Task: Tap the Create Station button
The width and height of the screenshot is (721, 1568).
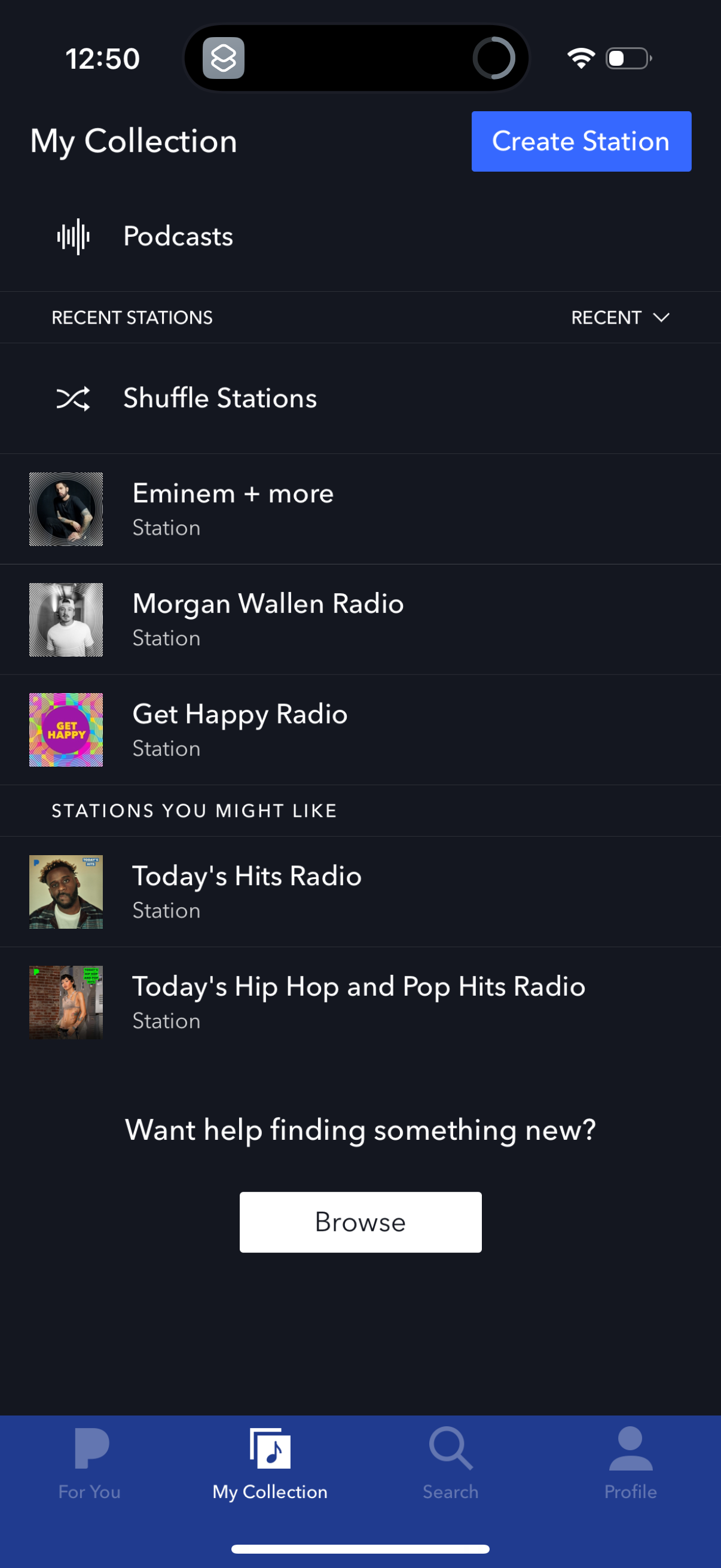Action: (581, 141)
